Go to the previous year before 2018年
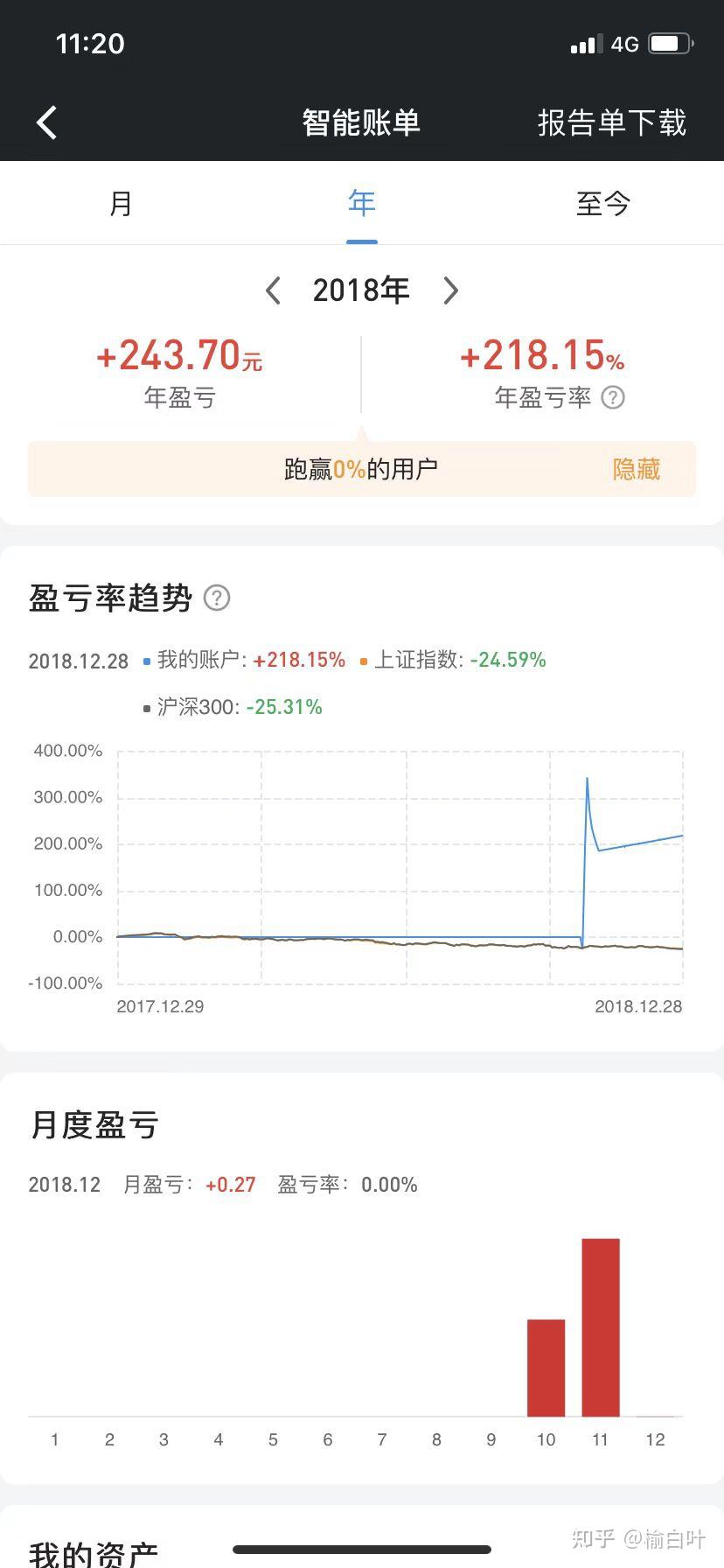The image size is (724, 1568). click(273, 290)
